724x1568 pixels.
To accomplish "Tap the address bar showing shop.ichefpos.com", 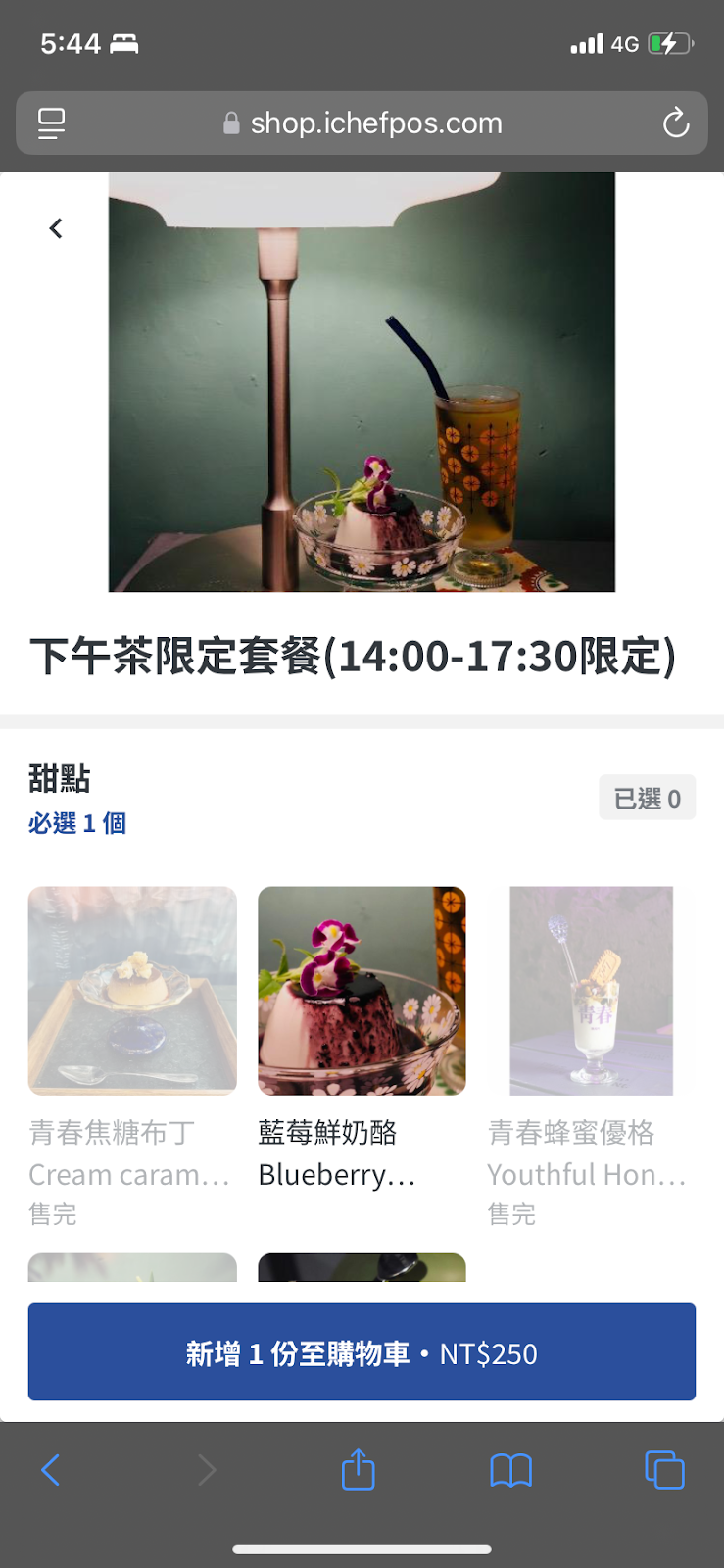I will point(375,122).
